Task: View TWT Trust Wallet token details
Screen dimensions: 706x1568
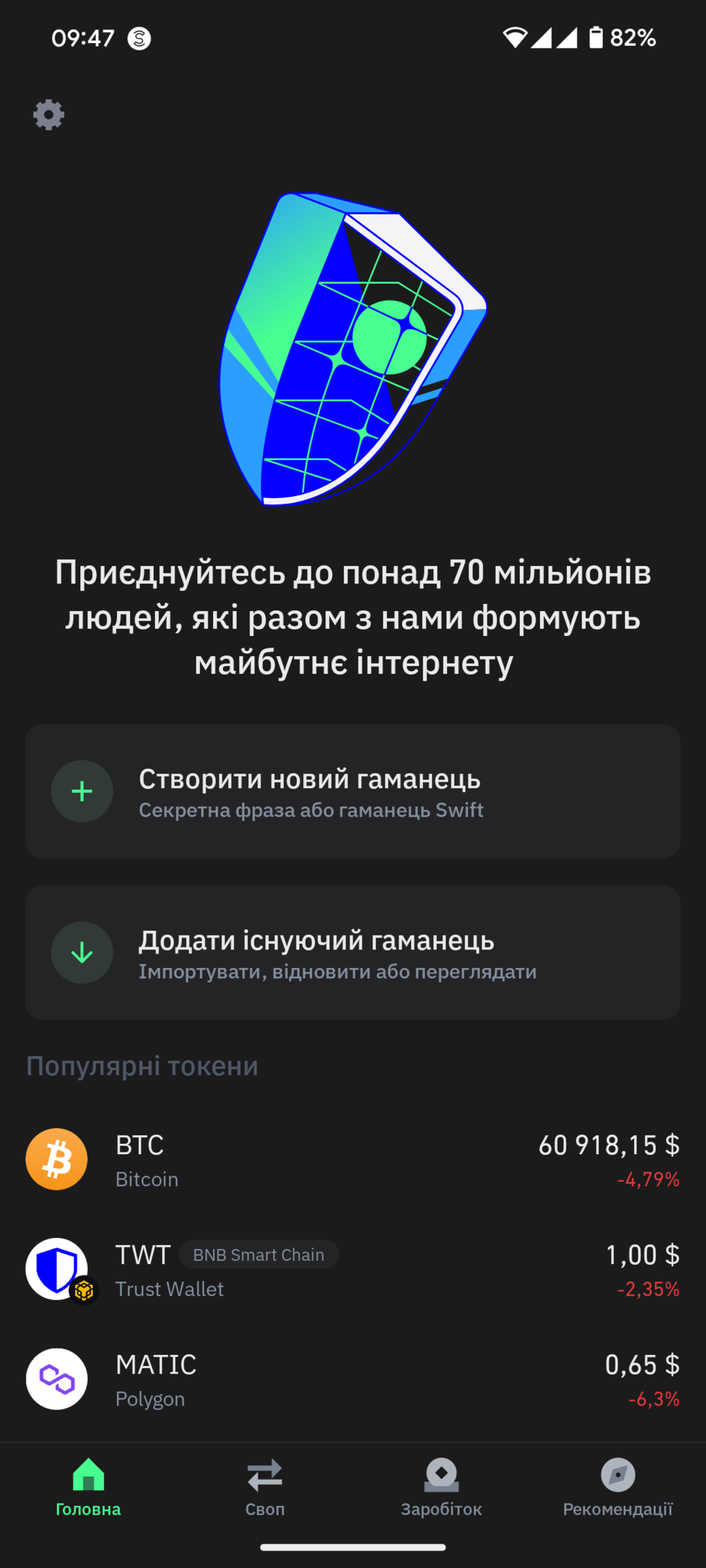Action: 353,1270
